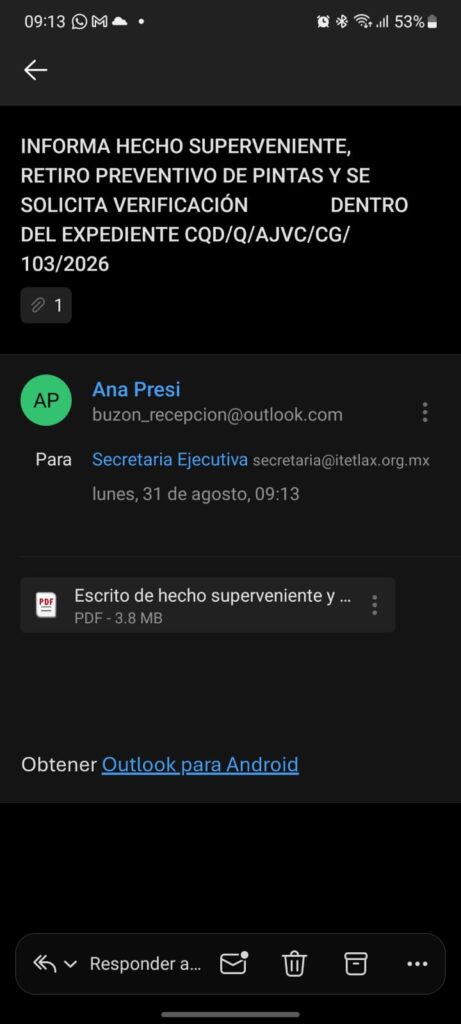Open message options next to Ana Presi

pos(425,412)
